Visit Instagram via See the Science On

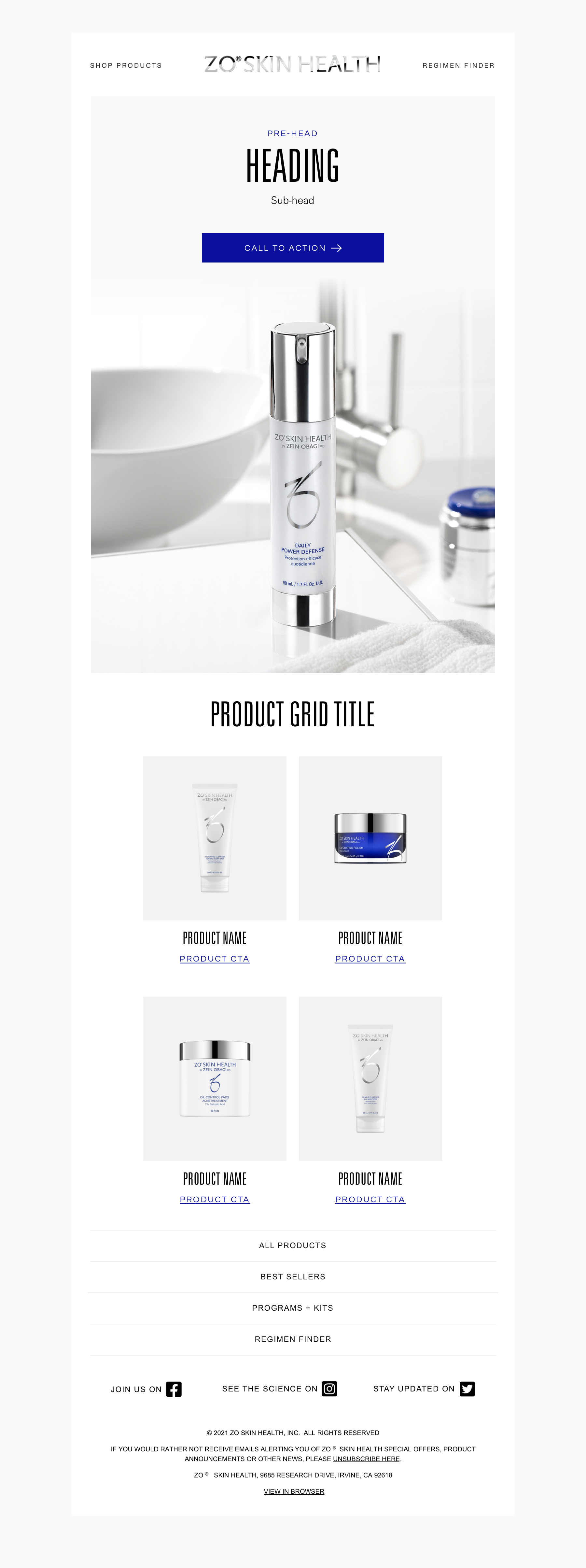coord(329,1389)
